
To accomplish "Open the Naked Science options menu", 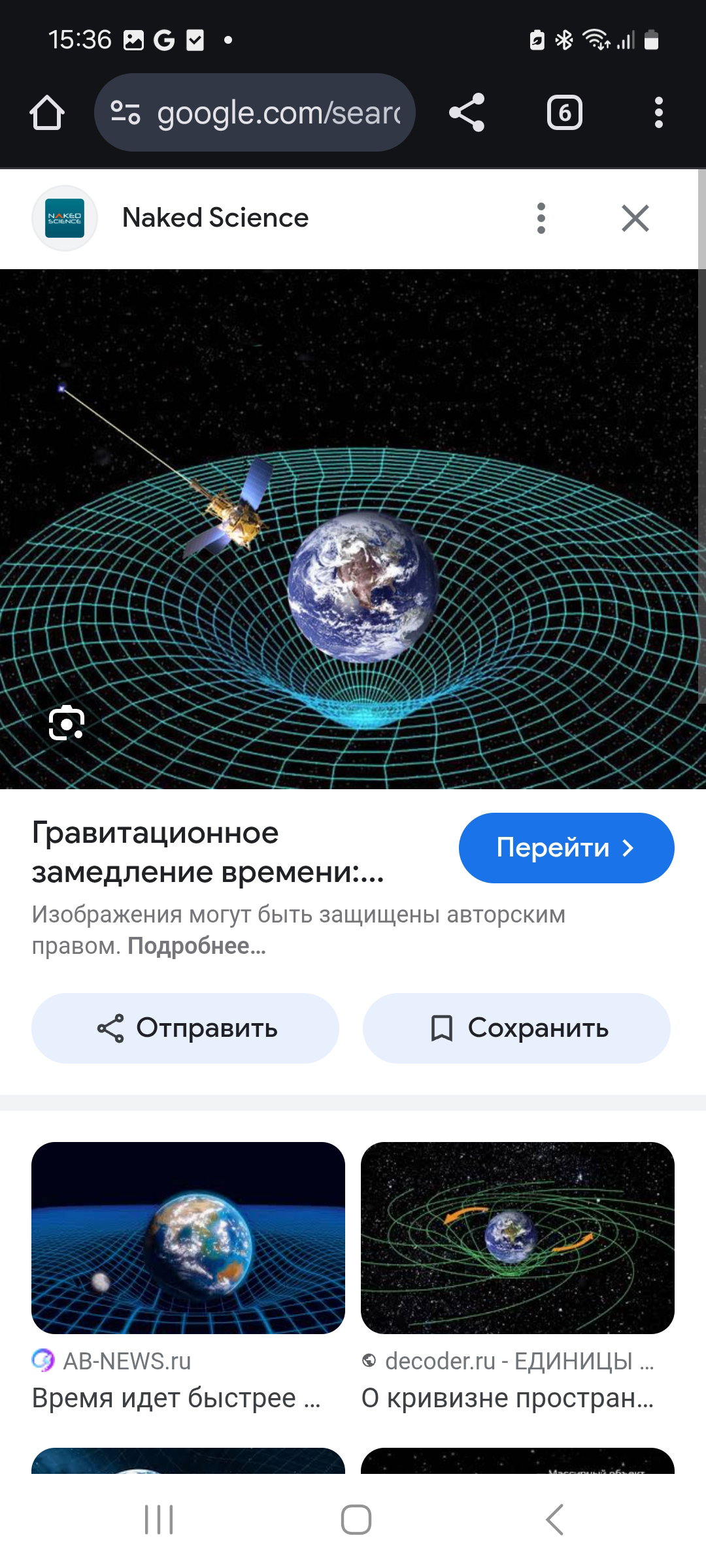I will (x=541, y=218).
